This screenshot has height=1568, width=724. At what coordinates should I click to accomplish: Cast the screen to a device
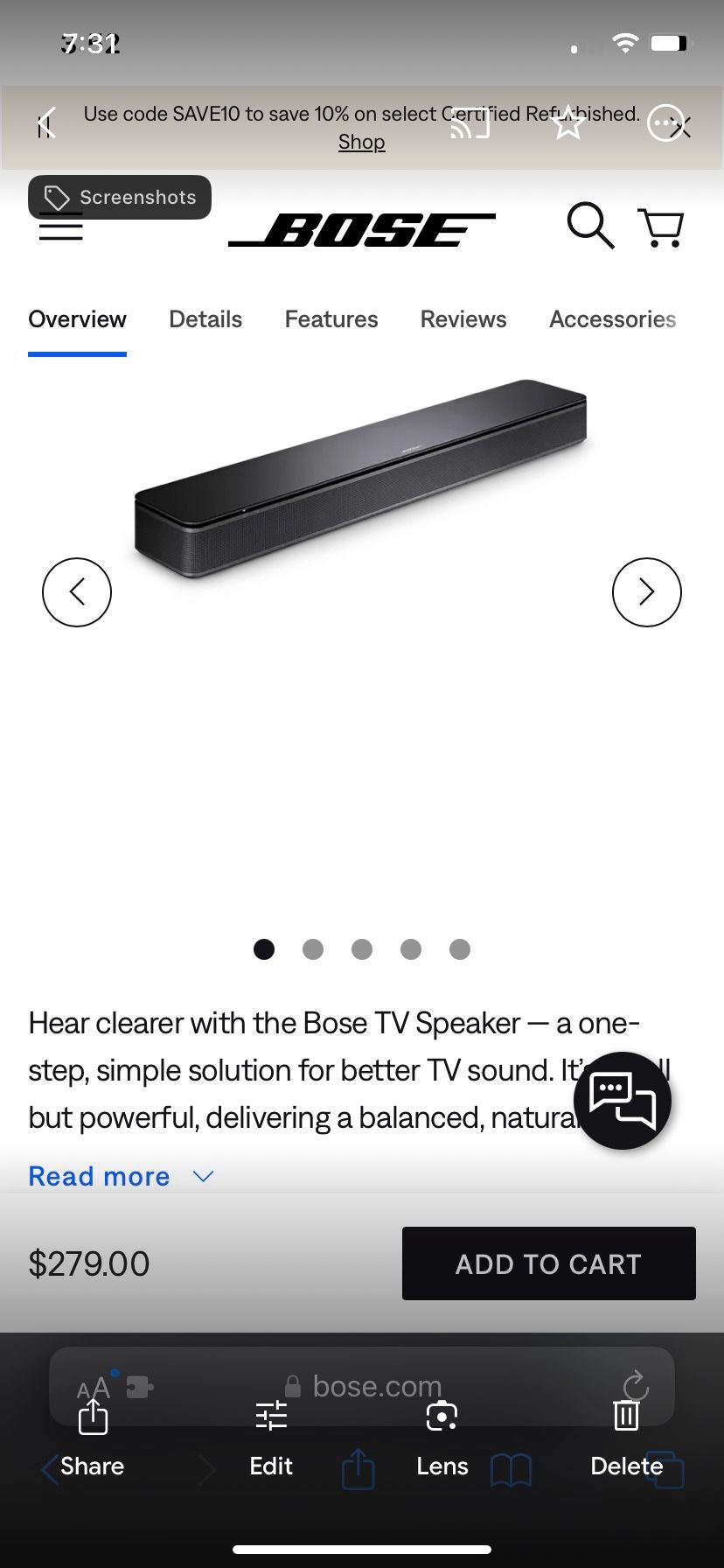coord(470,124)
